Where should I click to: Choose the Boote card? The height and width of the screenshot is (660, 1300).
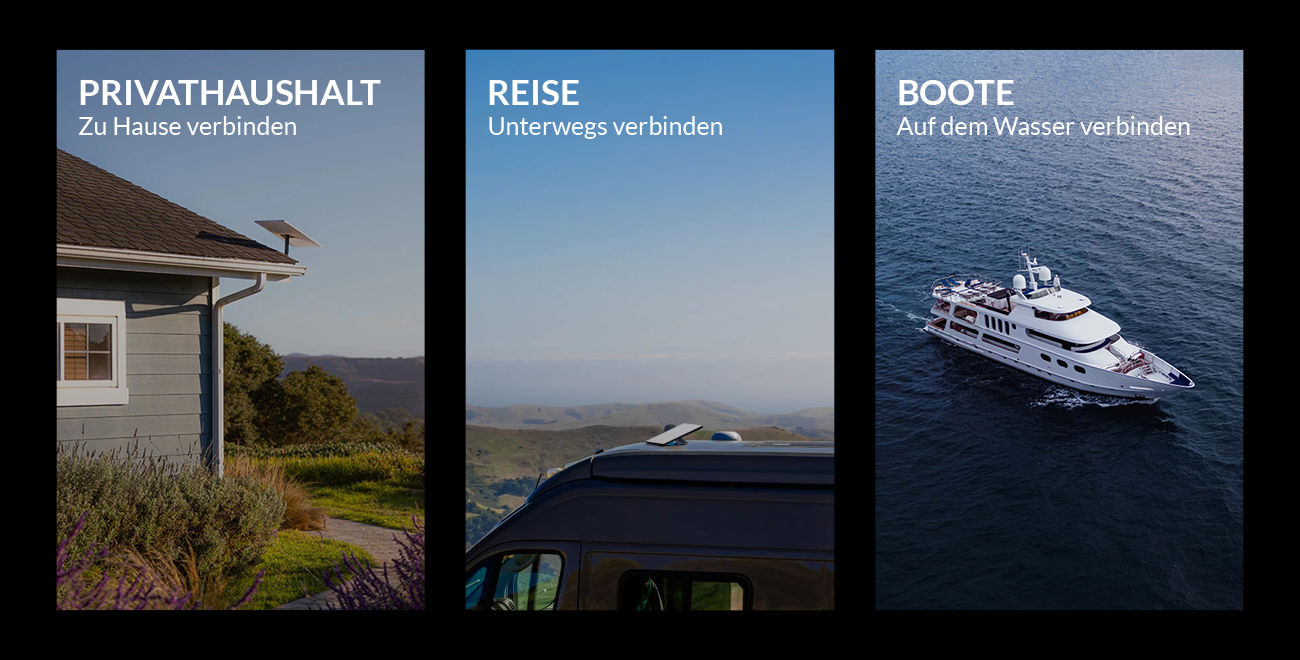tap(1058, 330)
